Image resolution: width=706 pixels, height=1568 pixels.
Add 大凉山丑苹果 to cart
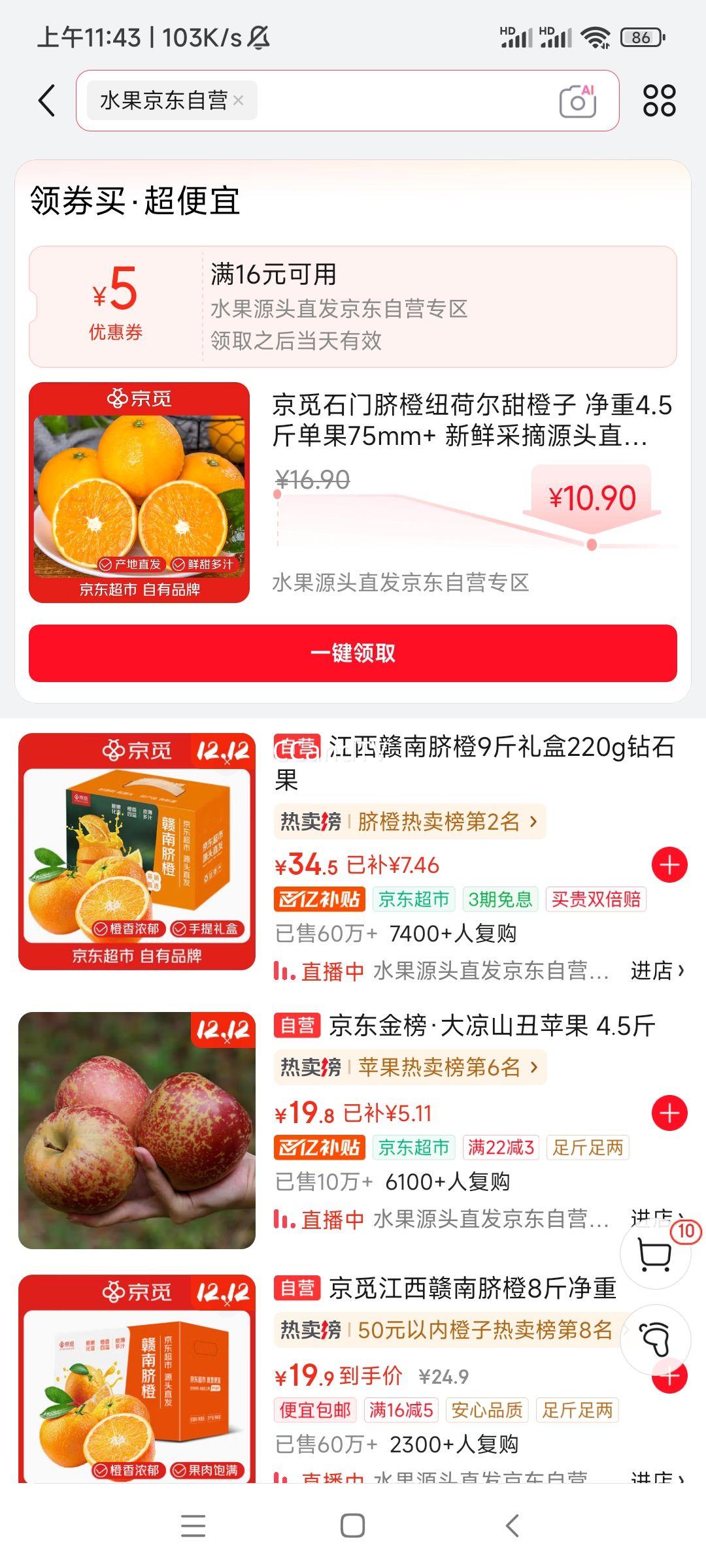(669, 1113)
